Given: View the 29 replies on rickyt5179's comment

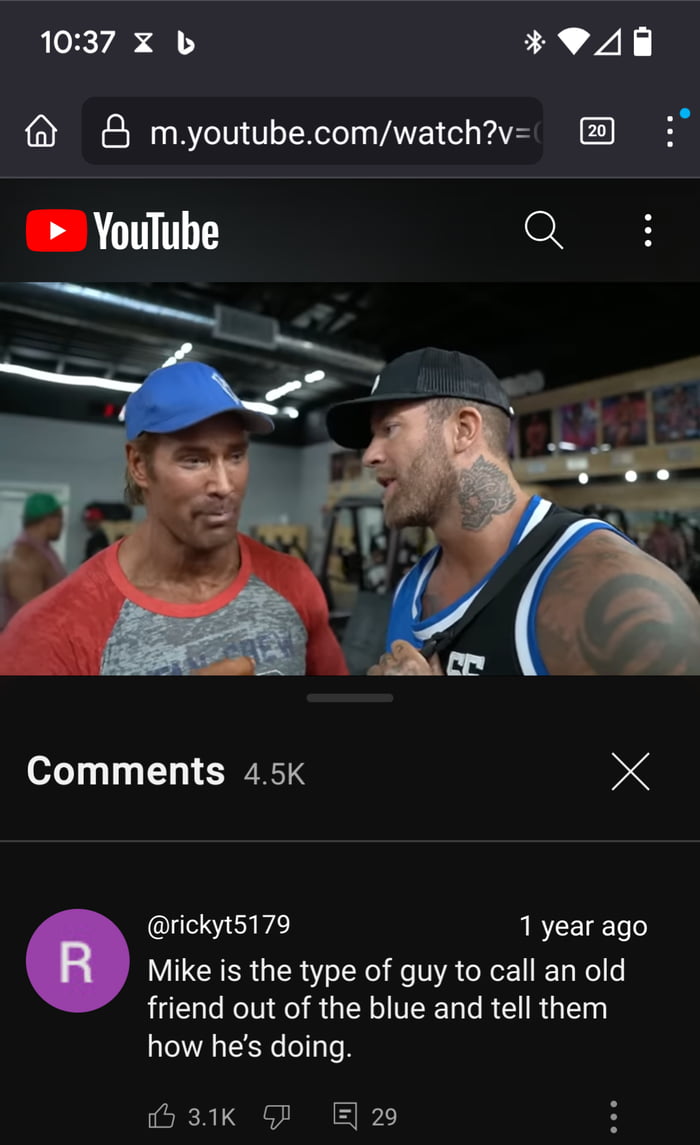Looking at the screenshot, I should [364, 1116].
